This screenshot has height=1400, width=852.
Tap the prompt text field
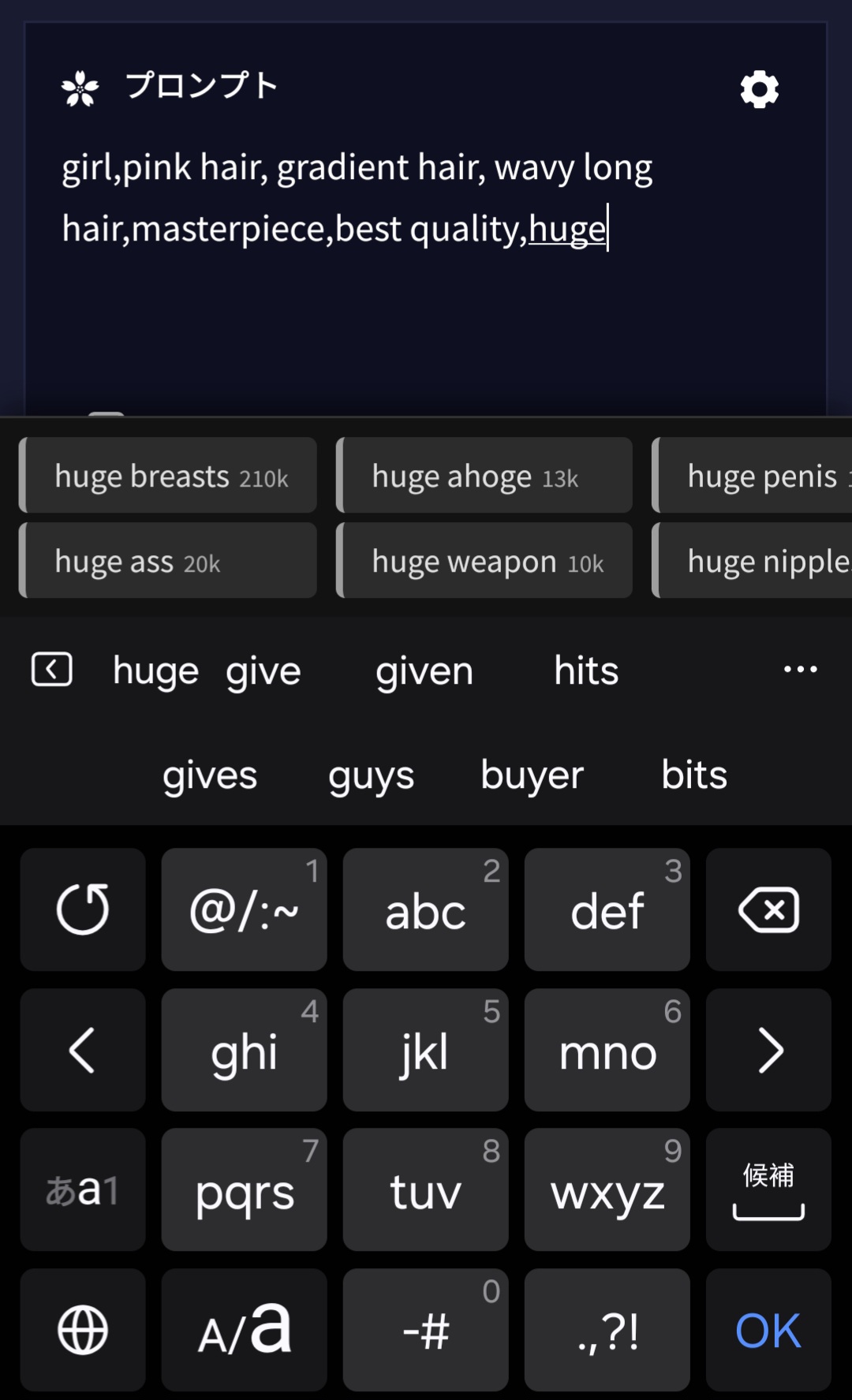[x=426, y=260]
